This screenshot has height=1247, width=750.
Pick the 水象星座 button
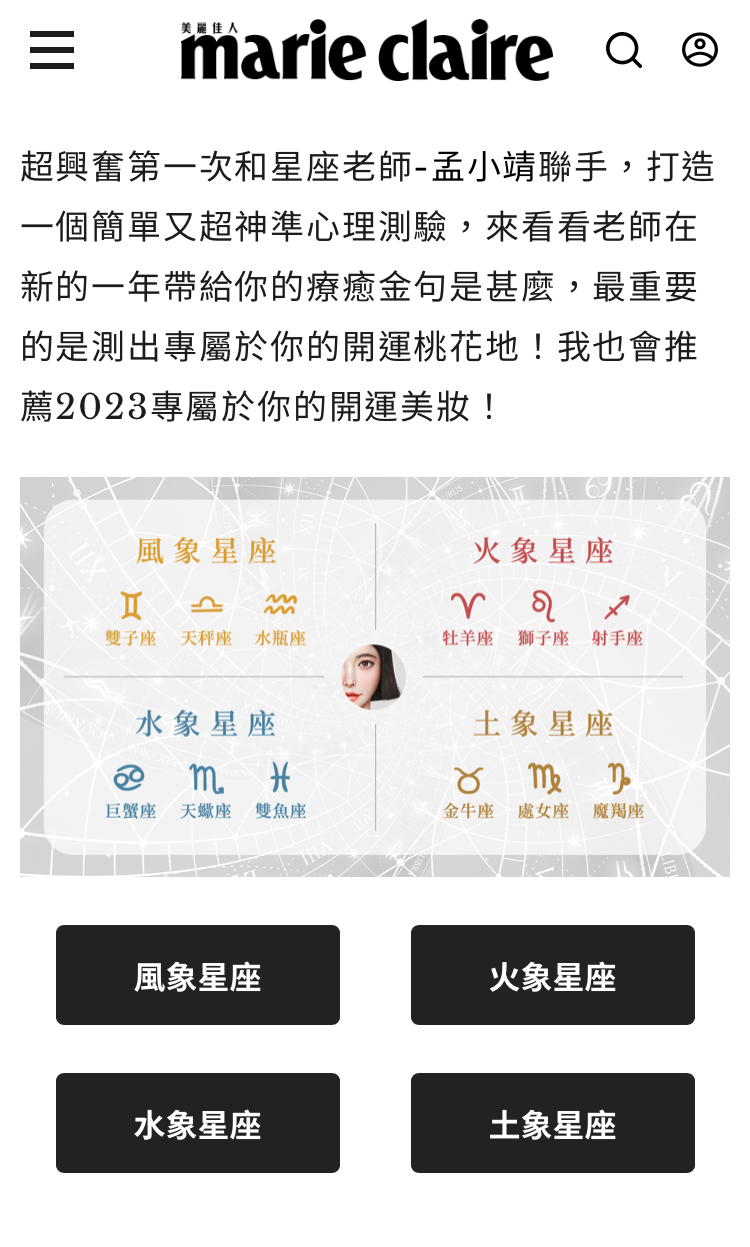[x=198, y=1123]
